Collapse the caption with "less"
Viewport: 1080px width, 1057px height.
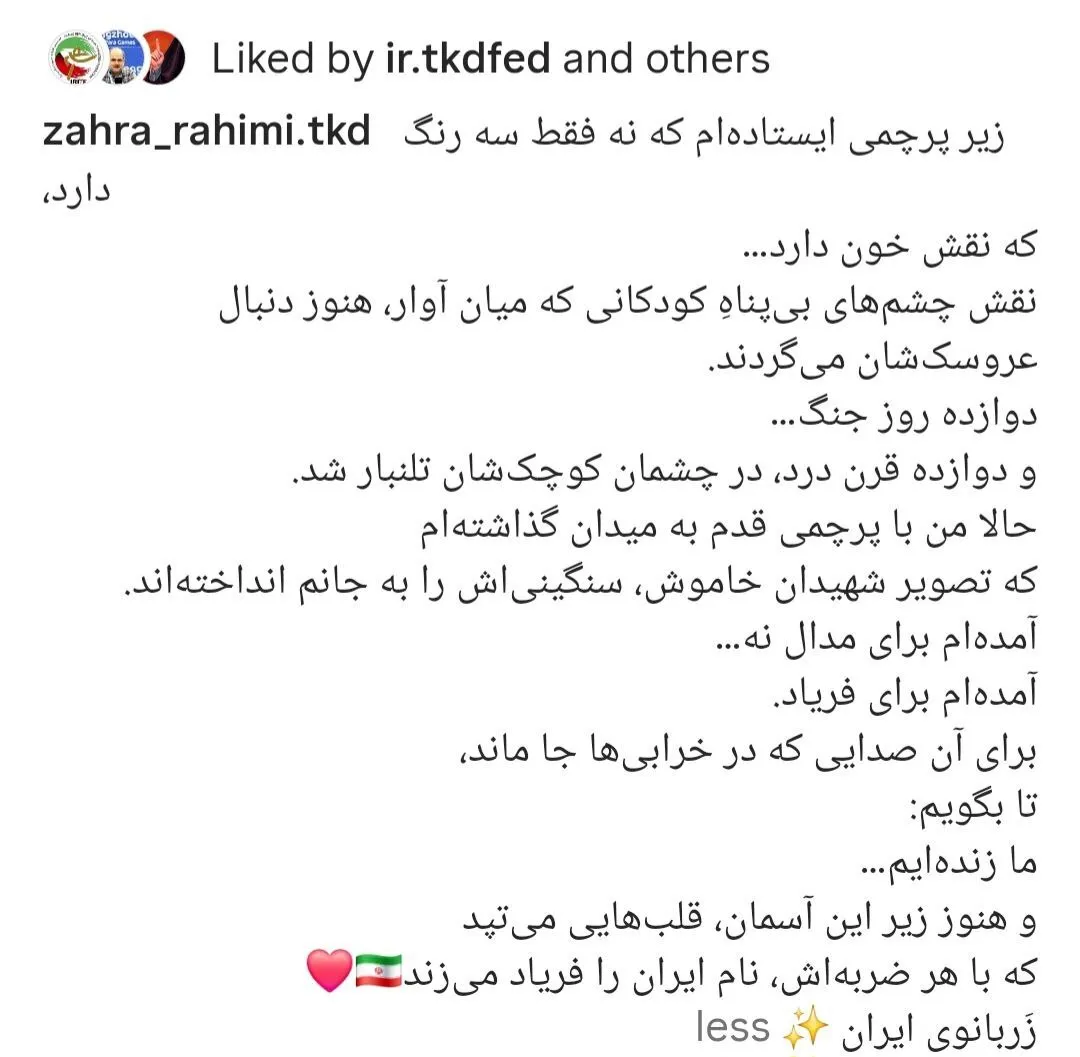(x=733, y=1027)
